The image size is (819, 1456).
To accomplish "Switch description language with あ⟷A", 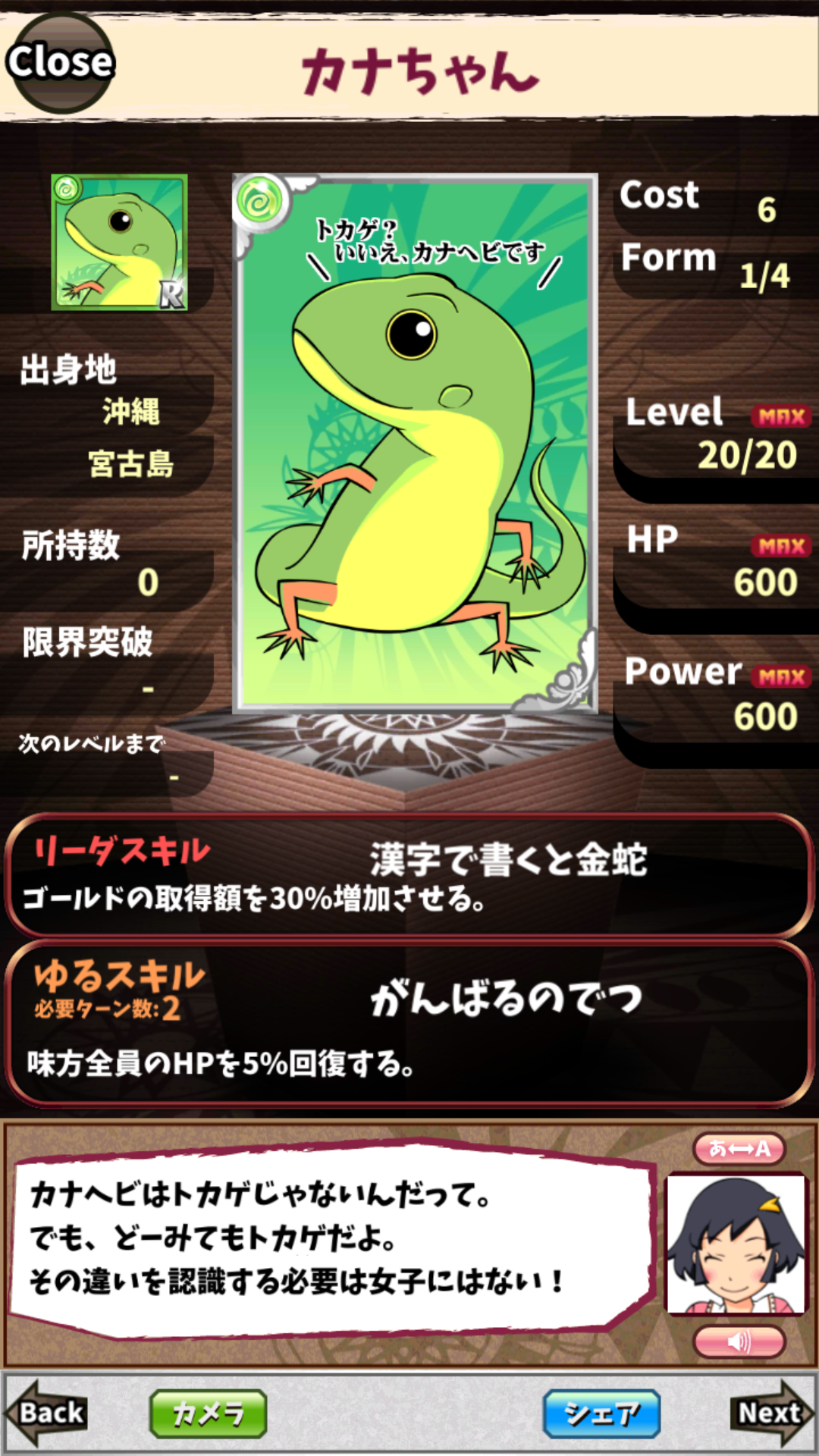I will point(739,1149).
